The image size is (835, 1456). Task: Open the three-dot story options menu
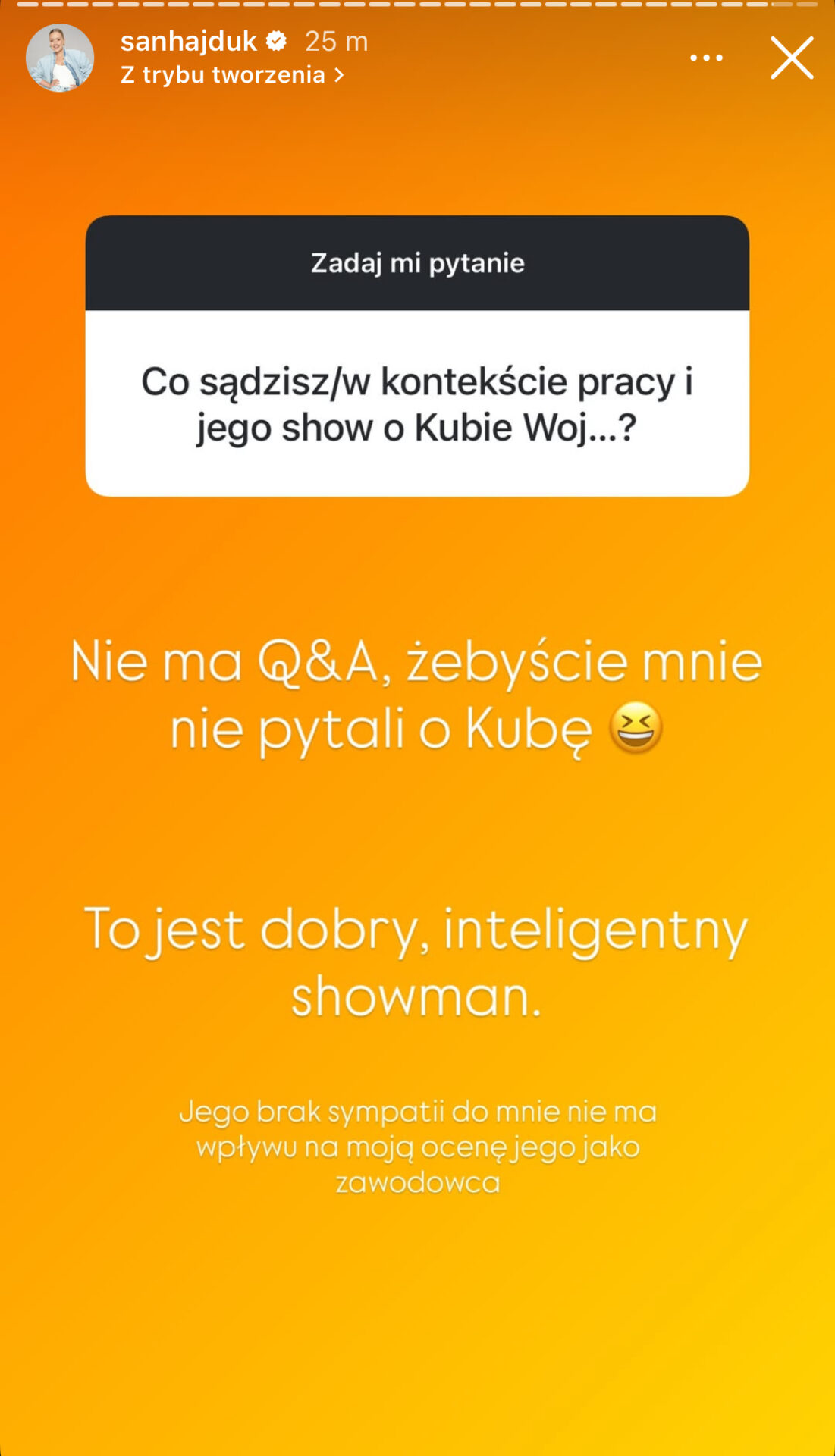706,58
